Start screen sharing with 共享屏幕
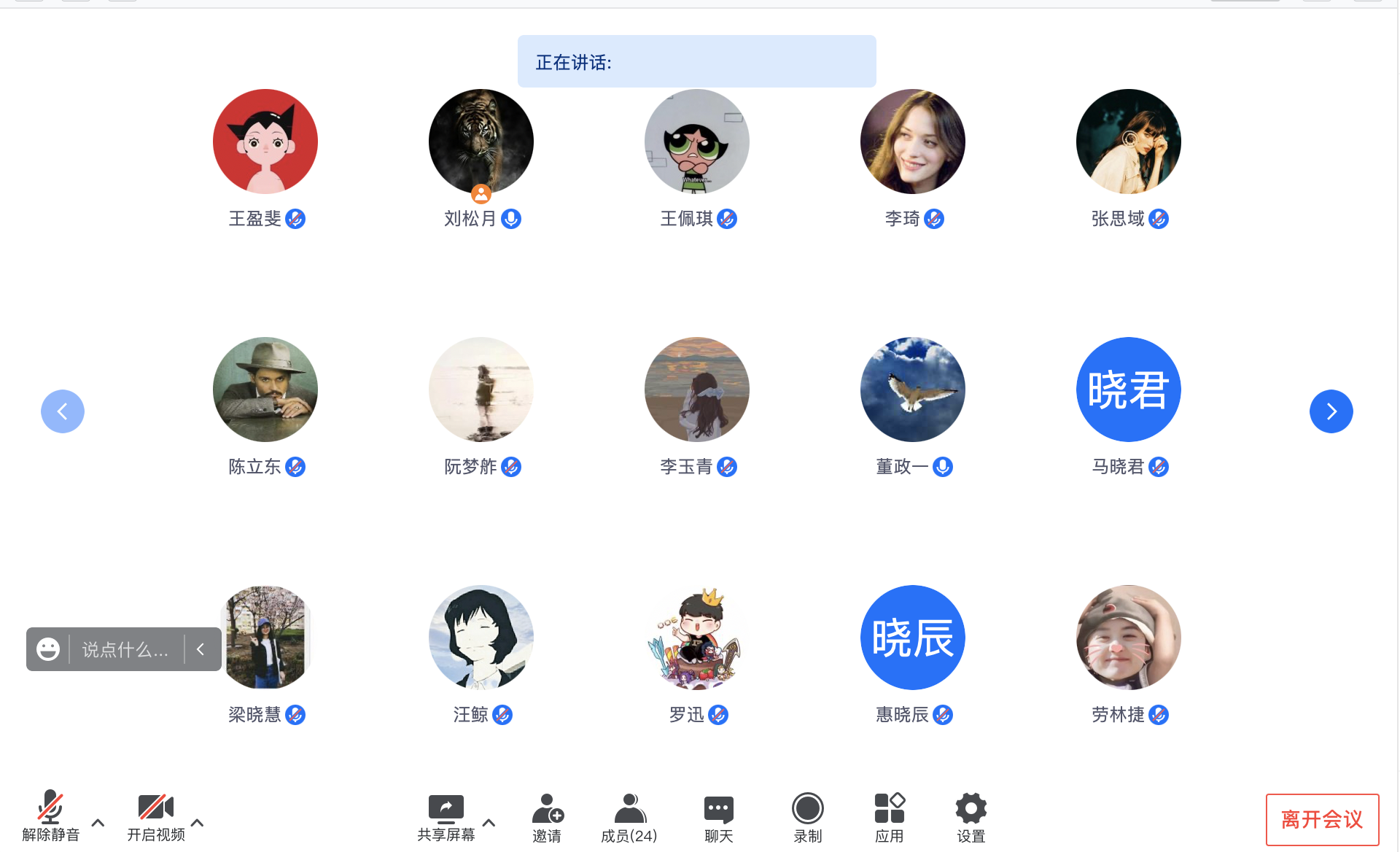 (446, 816)
